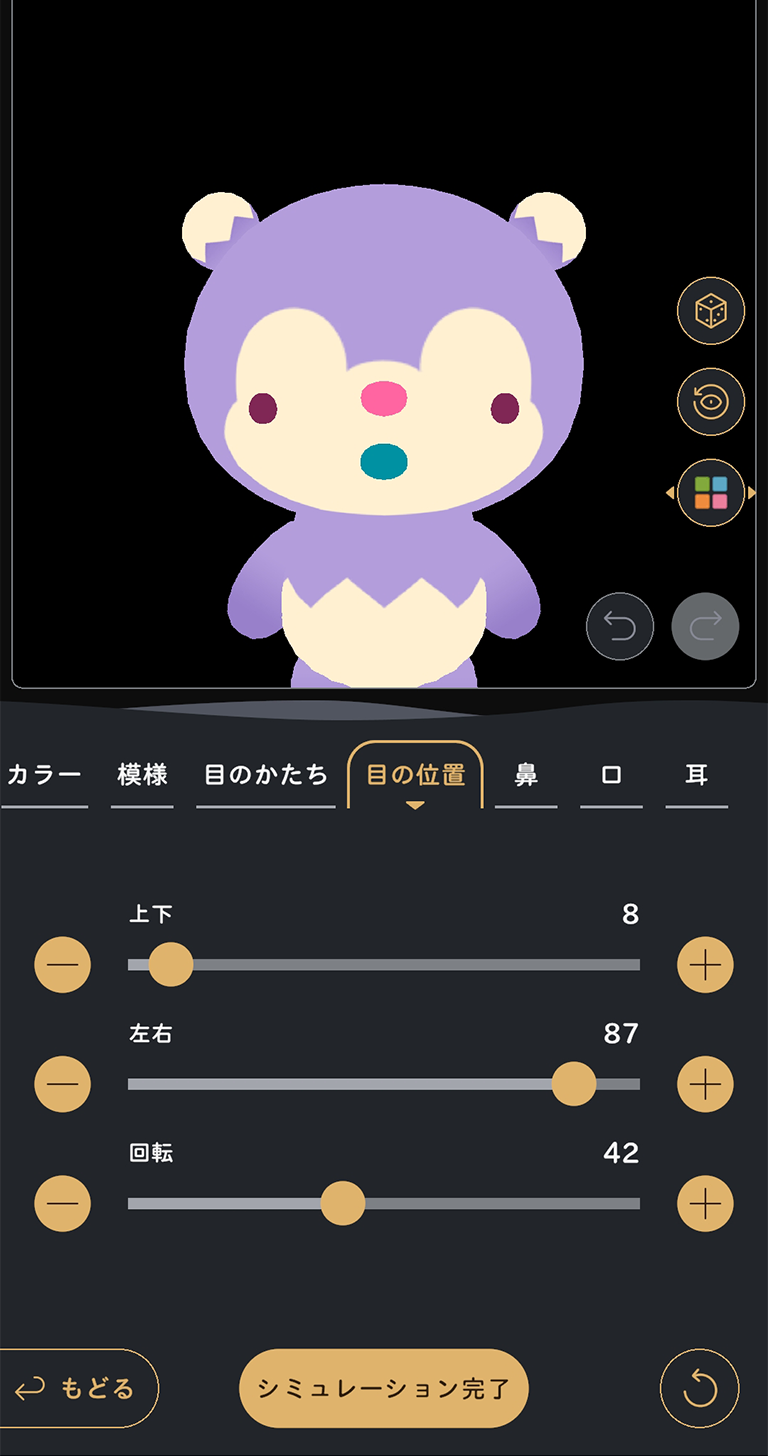Select the 口 tab
The image size is (768, 1456).
(611, 775)
